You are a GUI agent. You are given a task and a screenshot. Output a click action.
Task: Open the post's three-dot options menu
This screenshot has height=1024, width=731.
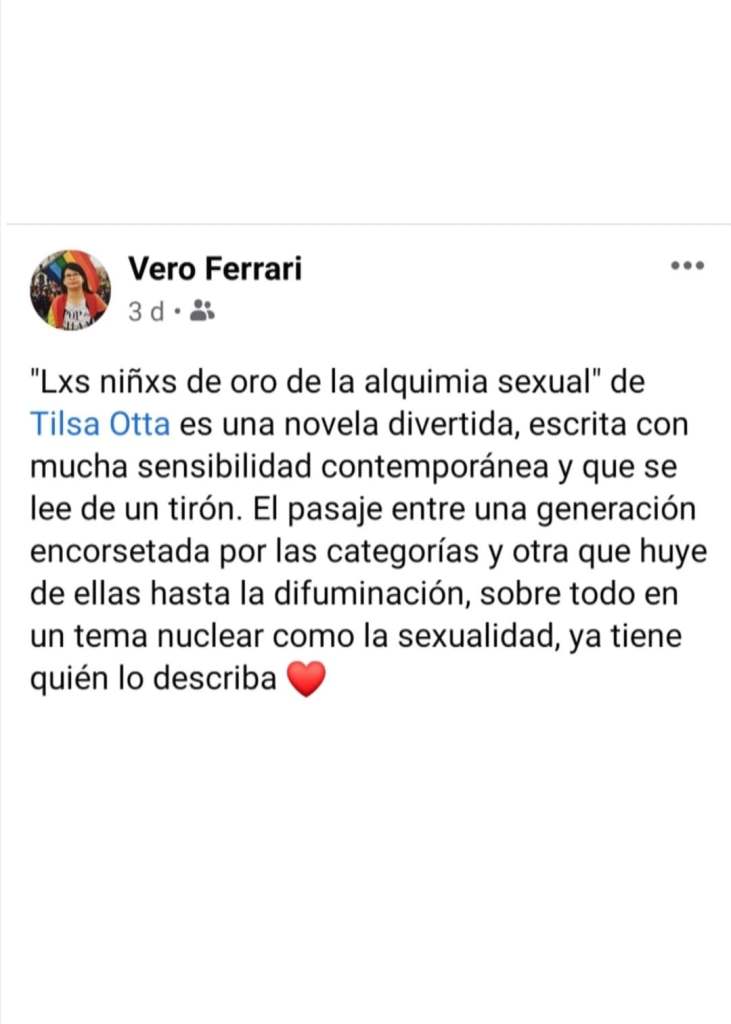[687, 266]
